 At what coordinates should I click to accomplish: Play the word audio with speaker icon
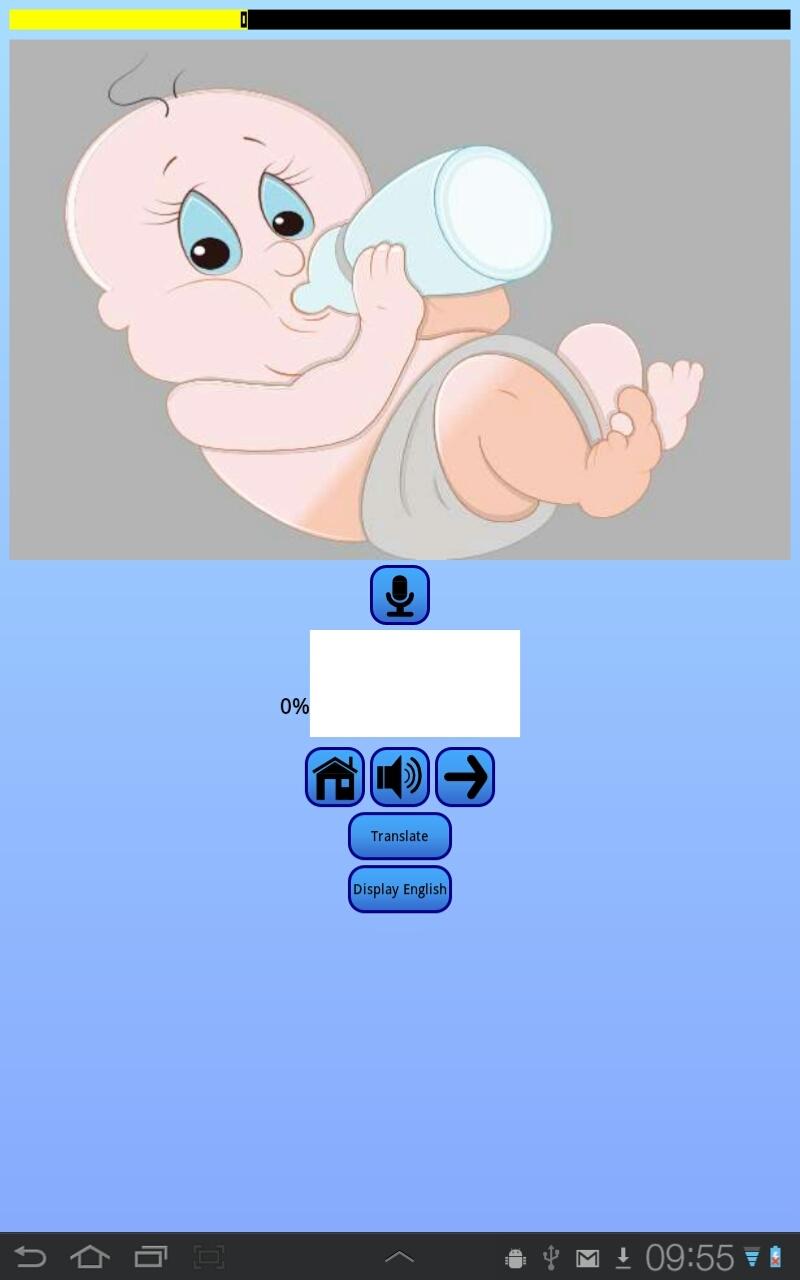[400, 777]
